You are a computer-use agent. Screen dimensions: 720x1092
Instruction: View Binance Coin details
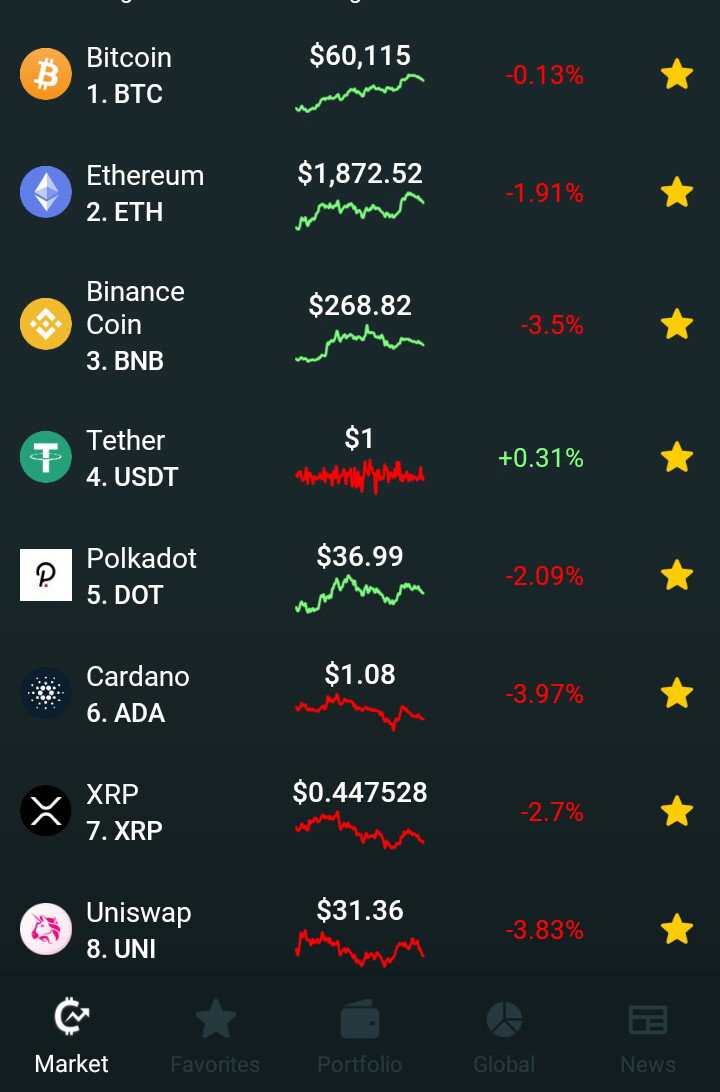point(360,325)
